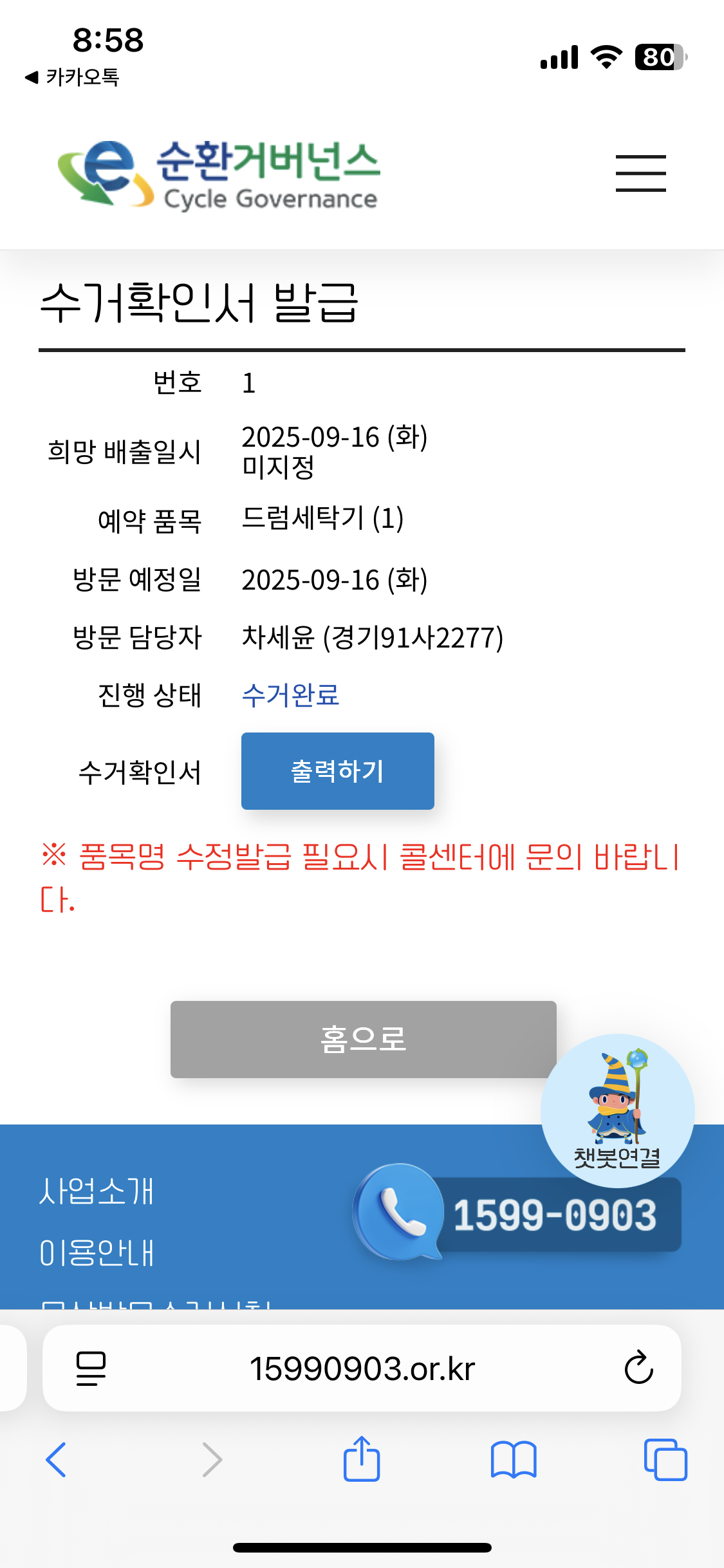Open the 이용안내 link
This screenshot has height=1568, width=724.
click(x=97, y=1253)
